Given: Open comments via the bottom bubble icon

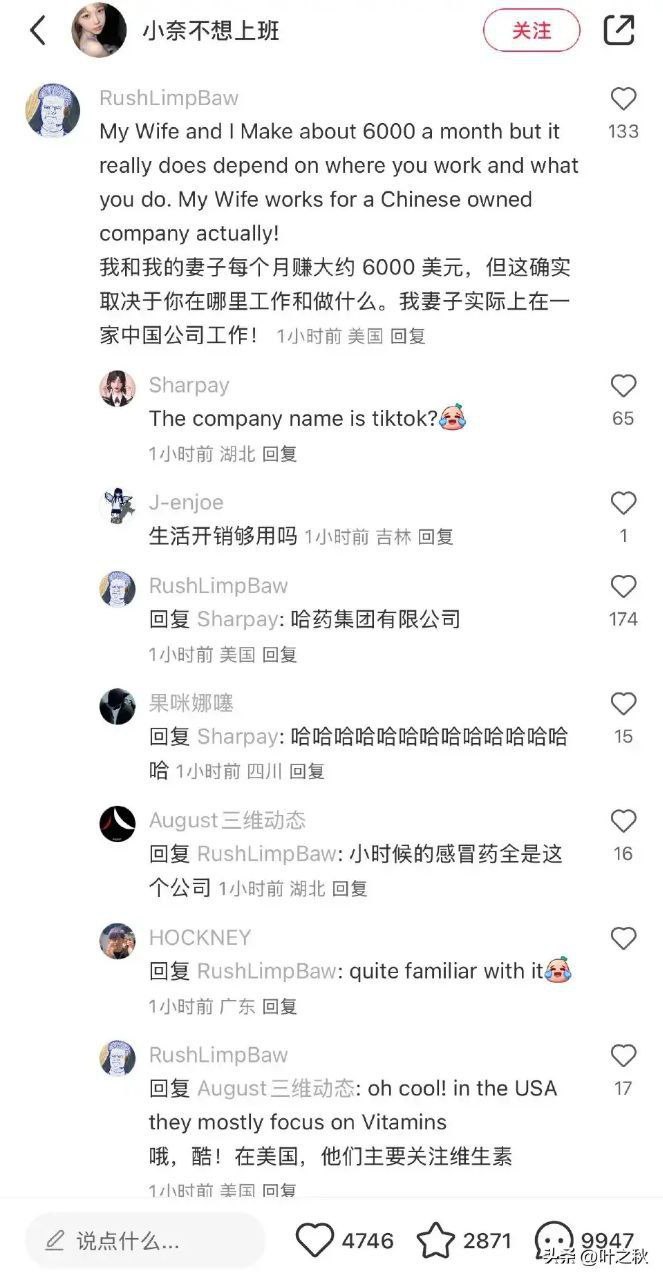Looking at the screenshot, I should click(555, 1240).
